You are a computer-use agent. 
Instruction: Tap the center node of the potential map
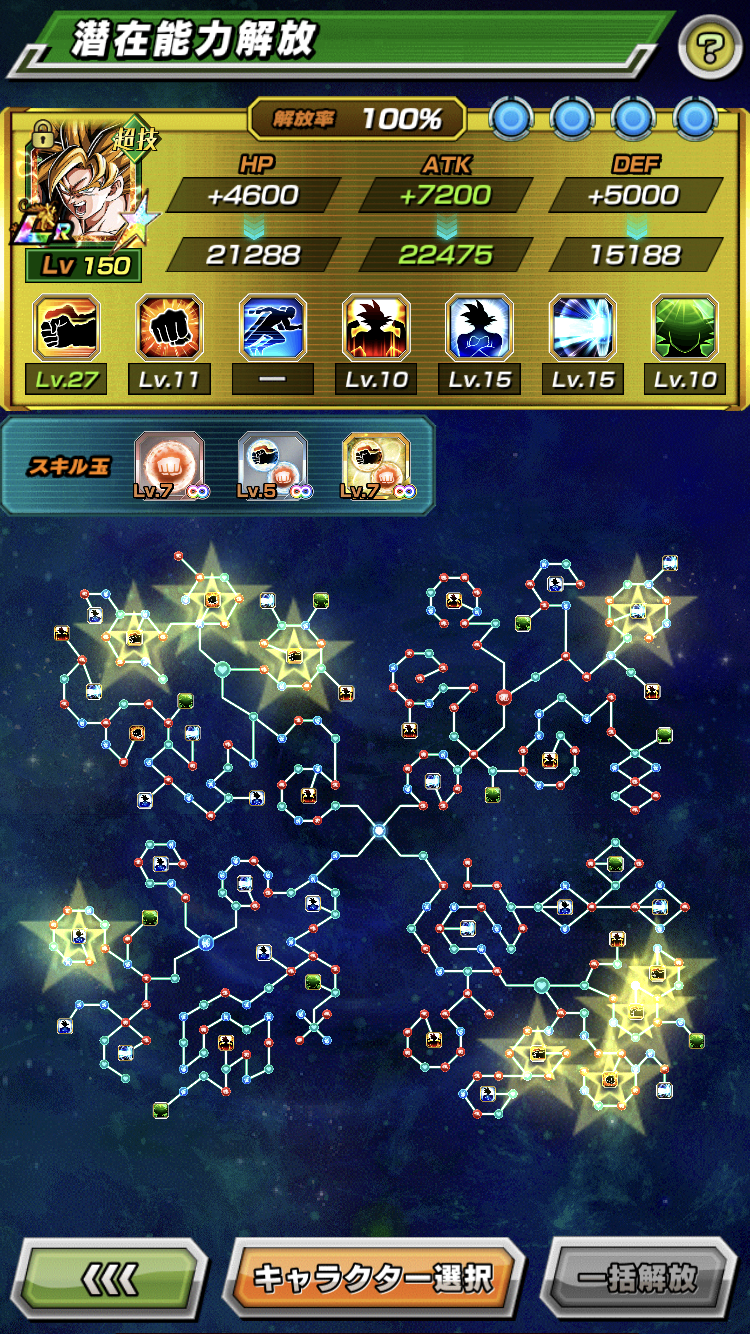click(x=379, y=829)
